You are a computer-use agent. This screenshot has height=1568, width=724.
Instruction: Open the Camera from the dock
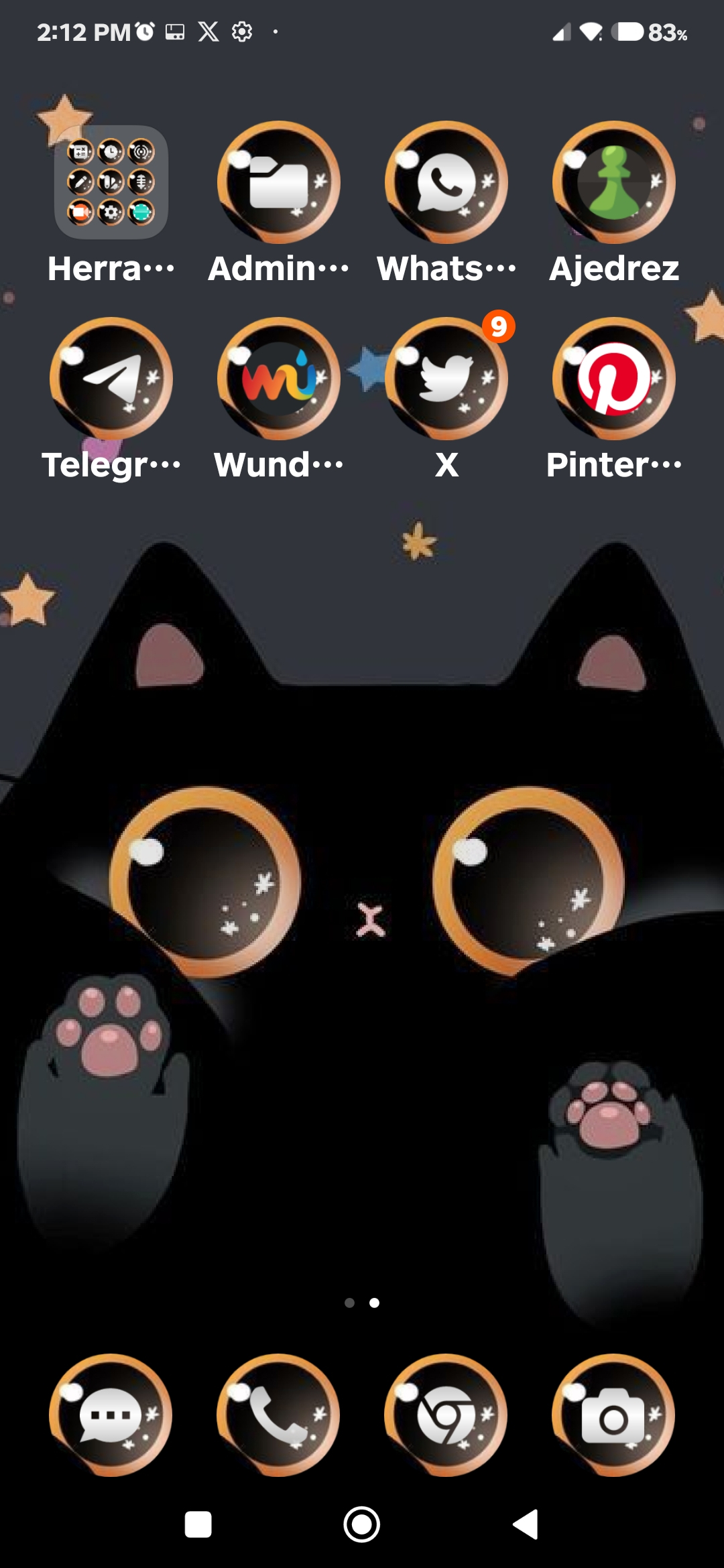(614, 1415)
